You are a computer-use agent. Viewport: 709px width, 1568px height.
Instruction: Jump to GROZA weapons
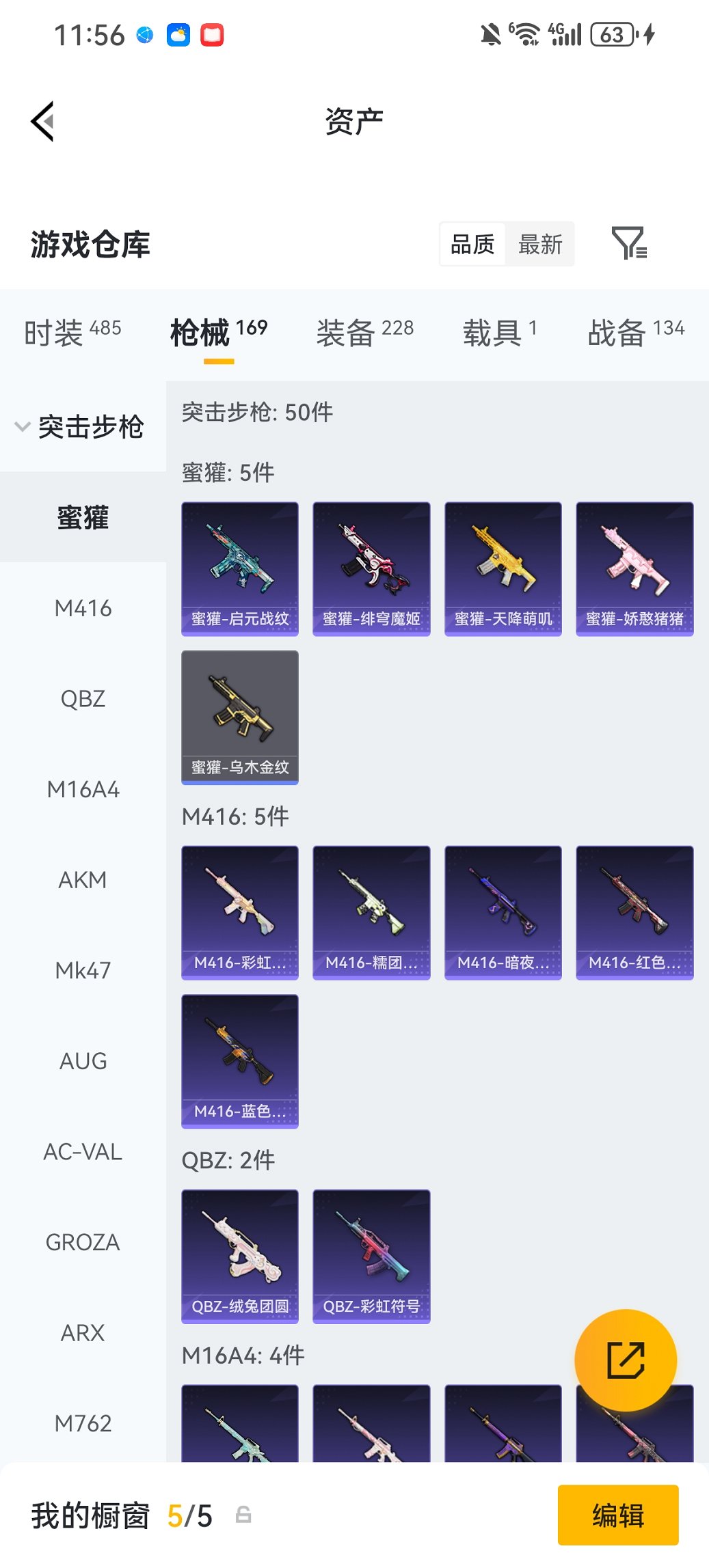[83, 1242]
